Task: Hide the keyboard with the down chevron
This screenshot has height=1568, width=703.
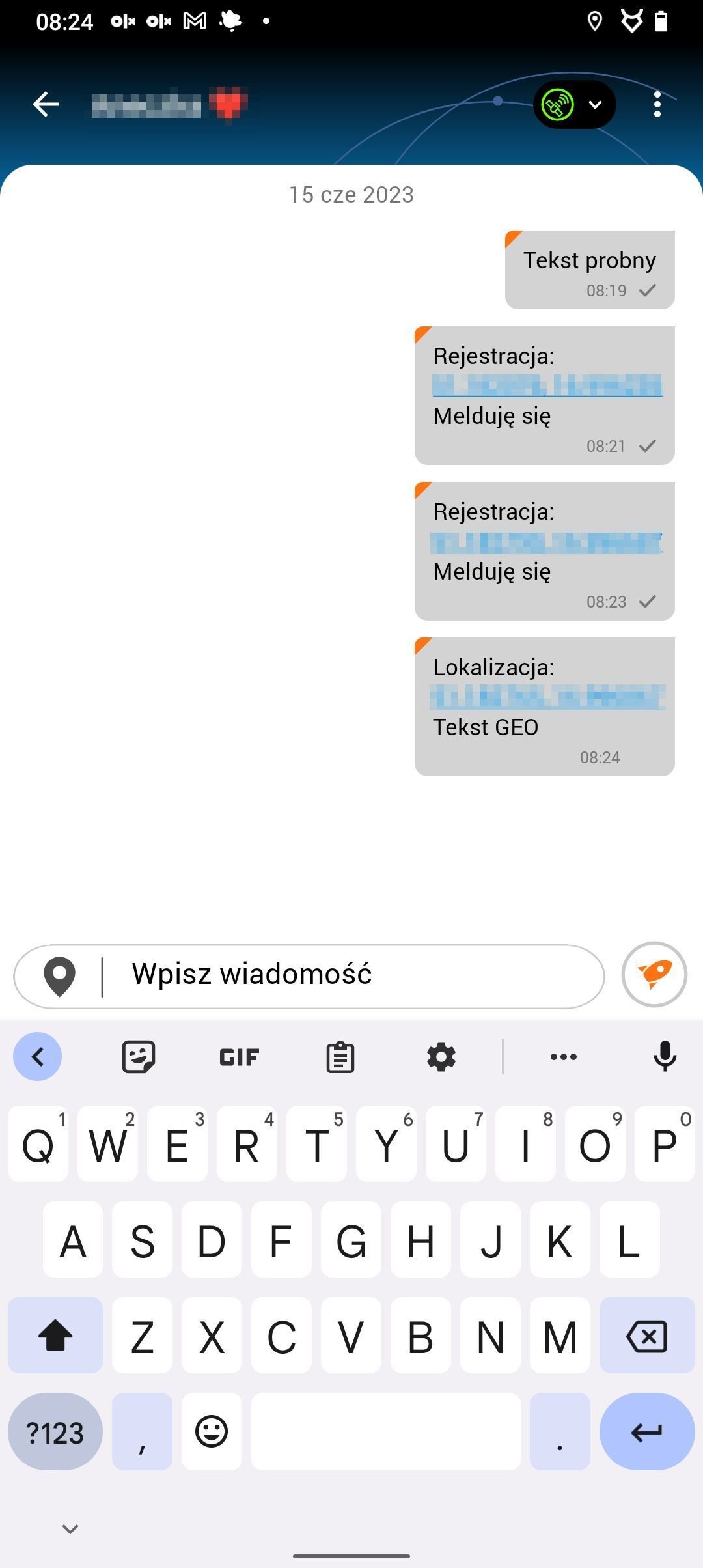Action: click(70, 1529)
